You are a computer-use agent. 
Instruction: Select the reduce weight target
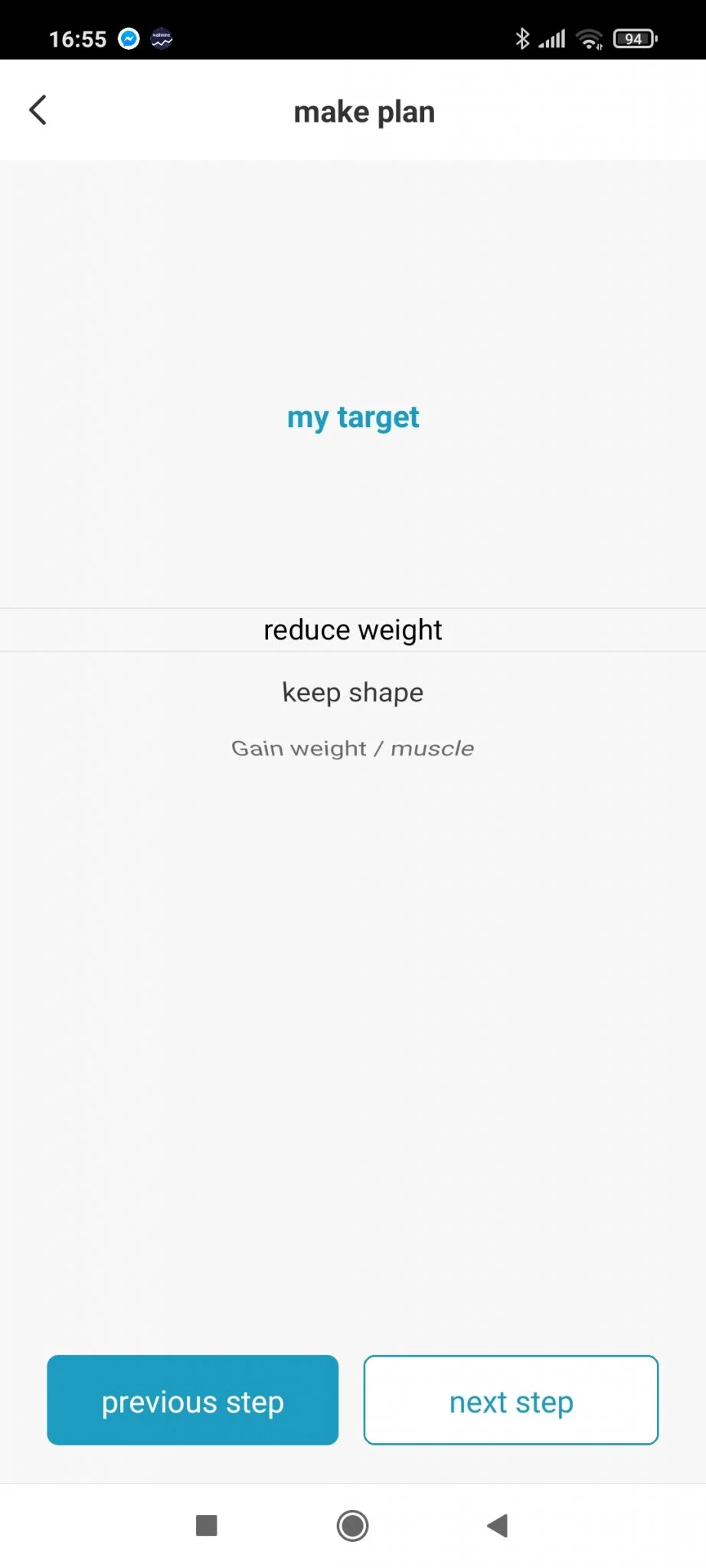352,630
